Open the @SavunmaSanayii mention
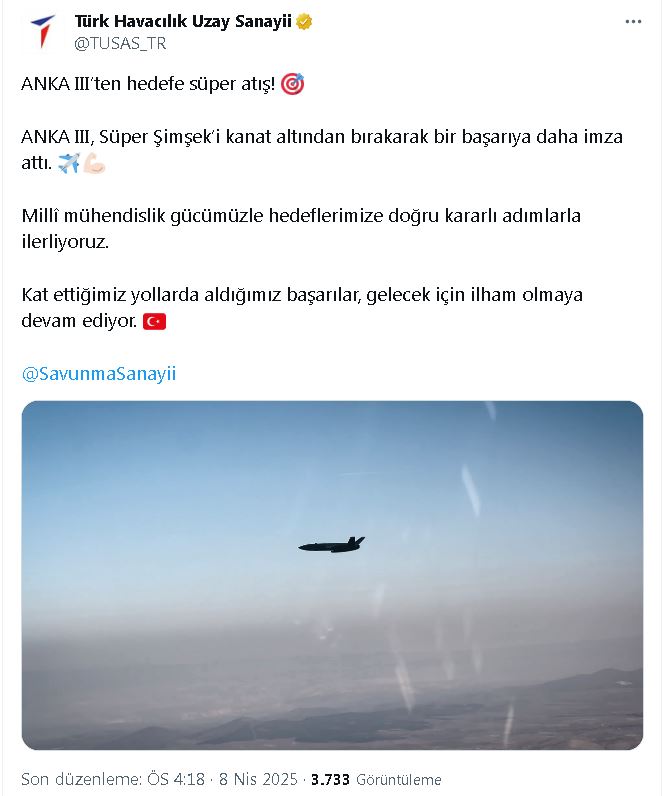The image size is (663, 796). 98,373
